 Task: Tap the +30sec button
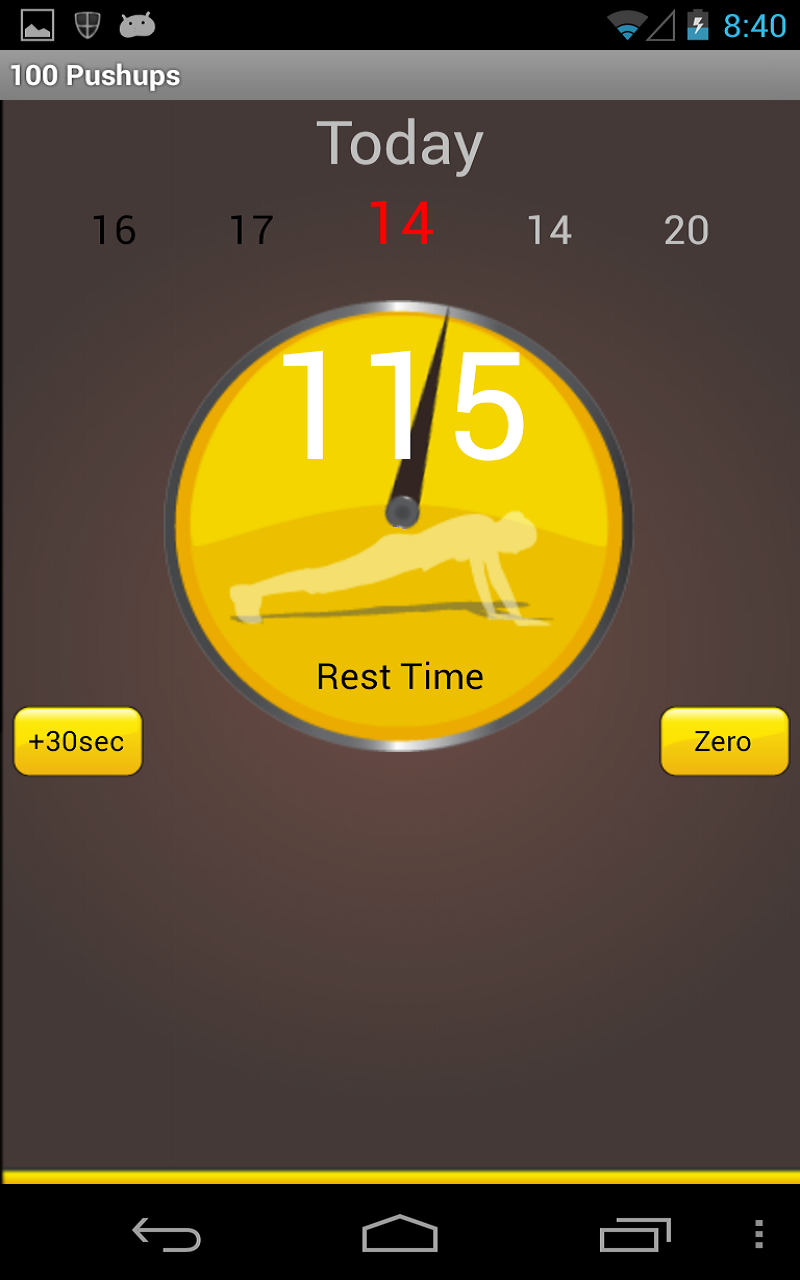pos(77,741)
